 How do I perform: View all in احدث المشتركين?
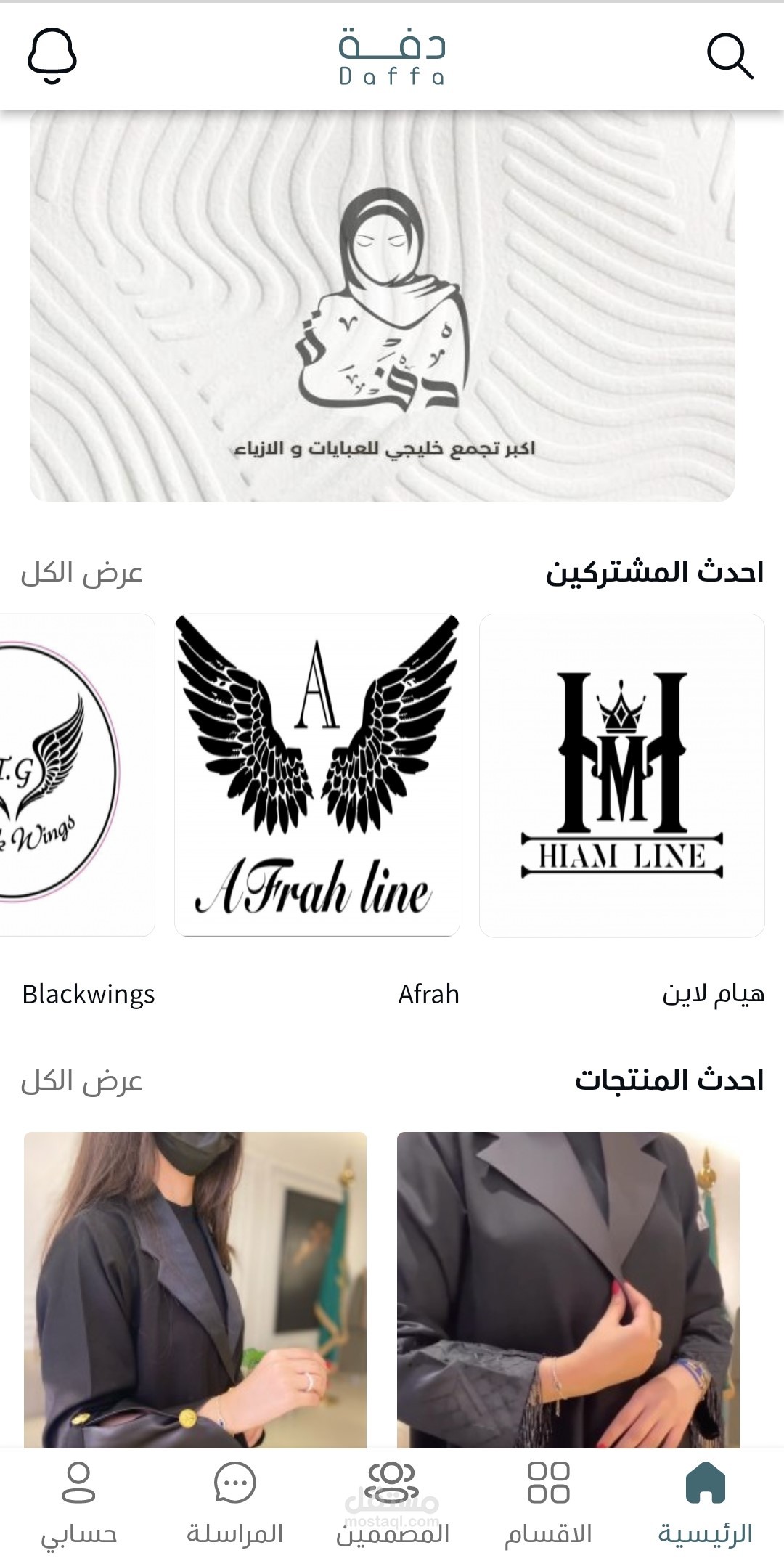[x=81, y=574]
